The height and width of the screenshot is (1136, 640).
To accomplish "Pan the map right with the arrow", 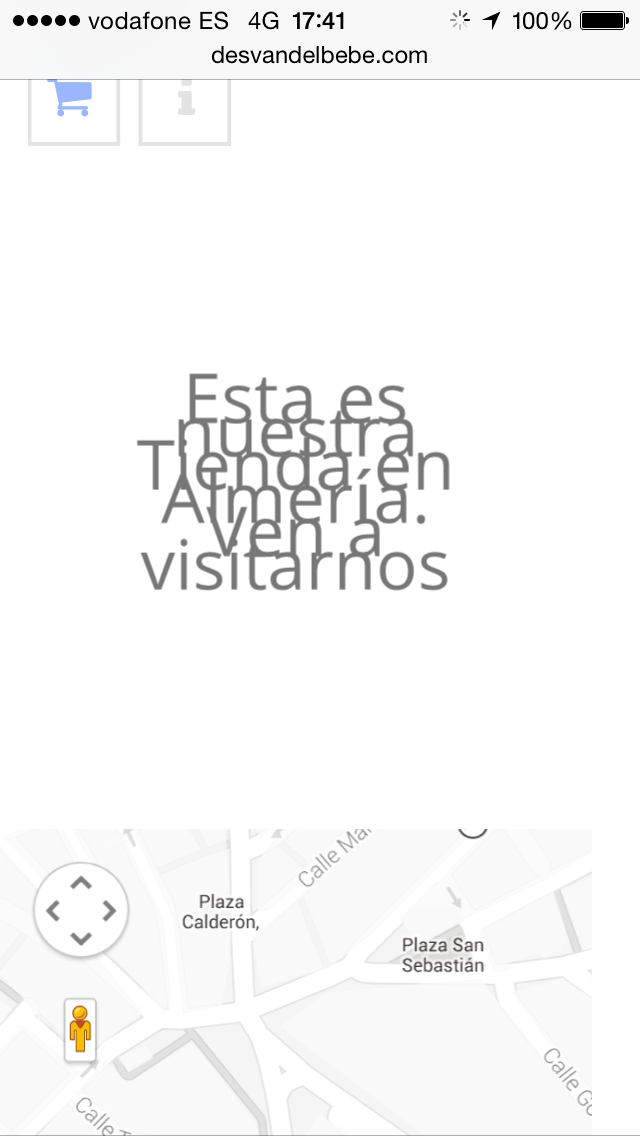I will [109, 911].
